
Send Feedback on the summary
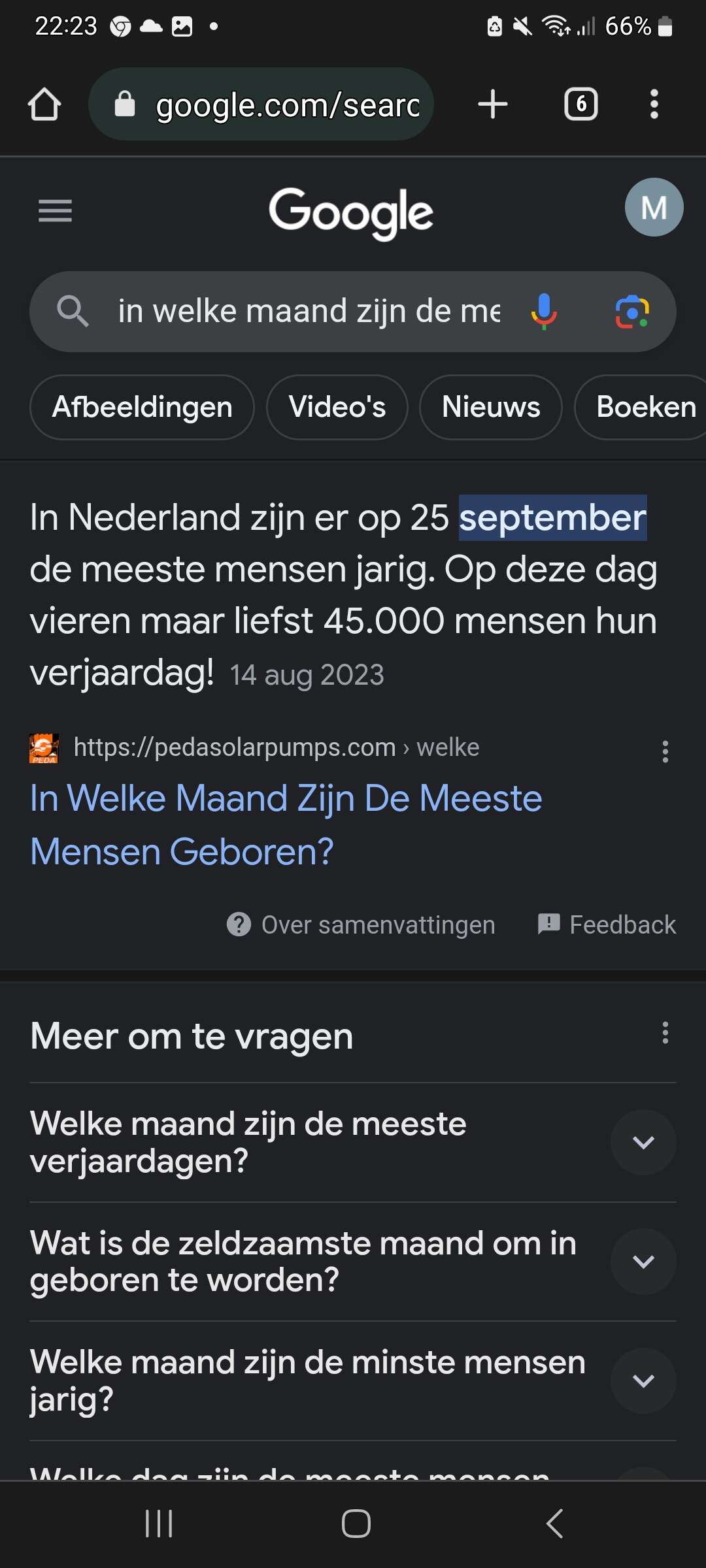click(x=607, y=924)
